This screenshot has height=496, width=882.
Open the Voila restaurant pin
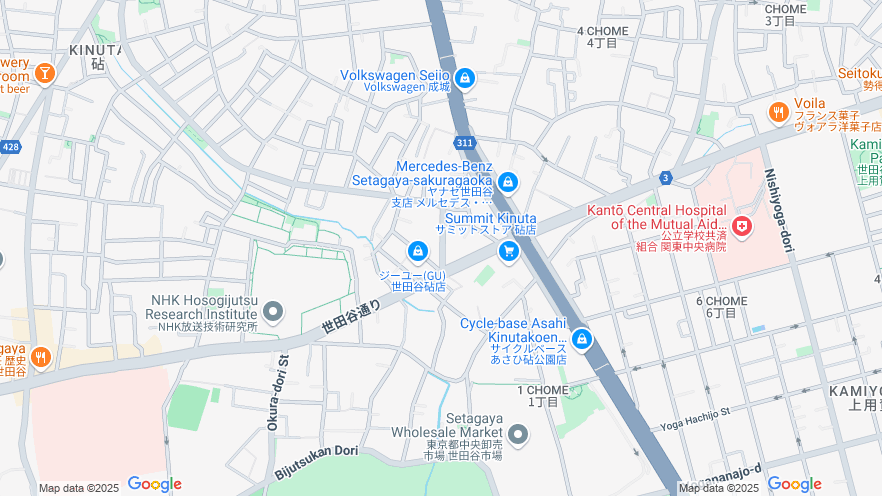pos(779,113)
